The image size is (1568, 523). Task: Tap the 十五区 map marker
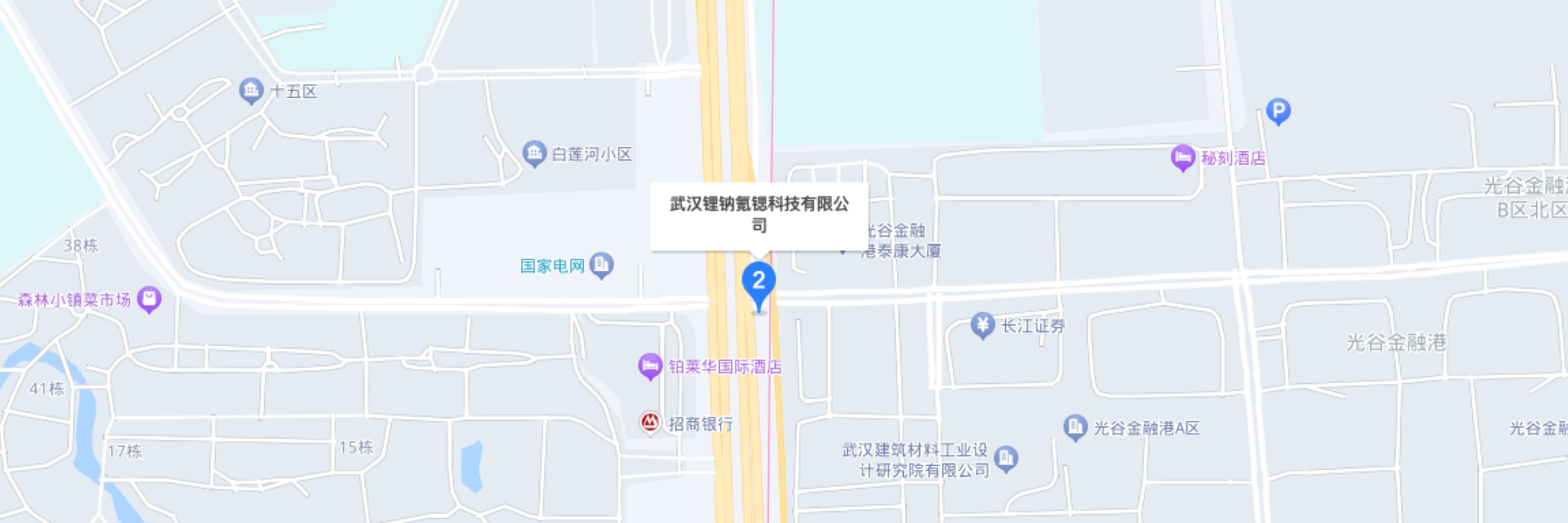[x=251, y=90]
